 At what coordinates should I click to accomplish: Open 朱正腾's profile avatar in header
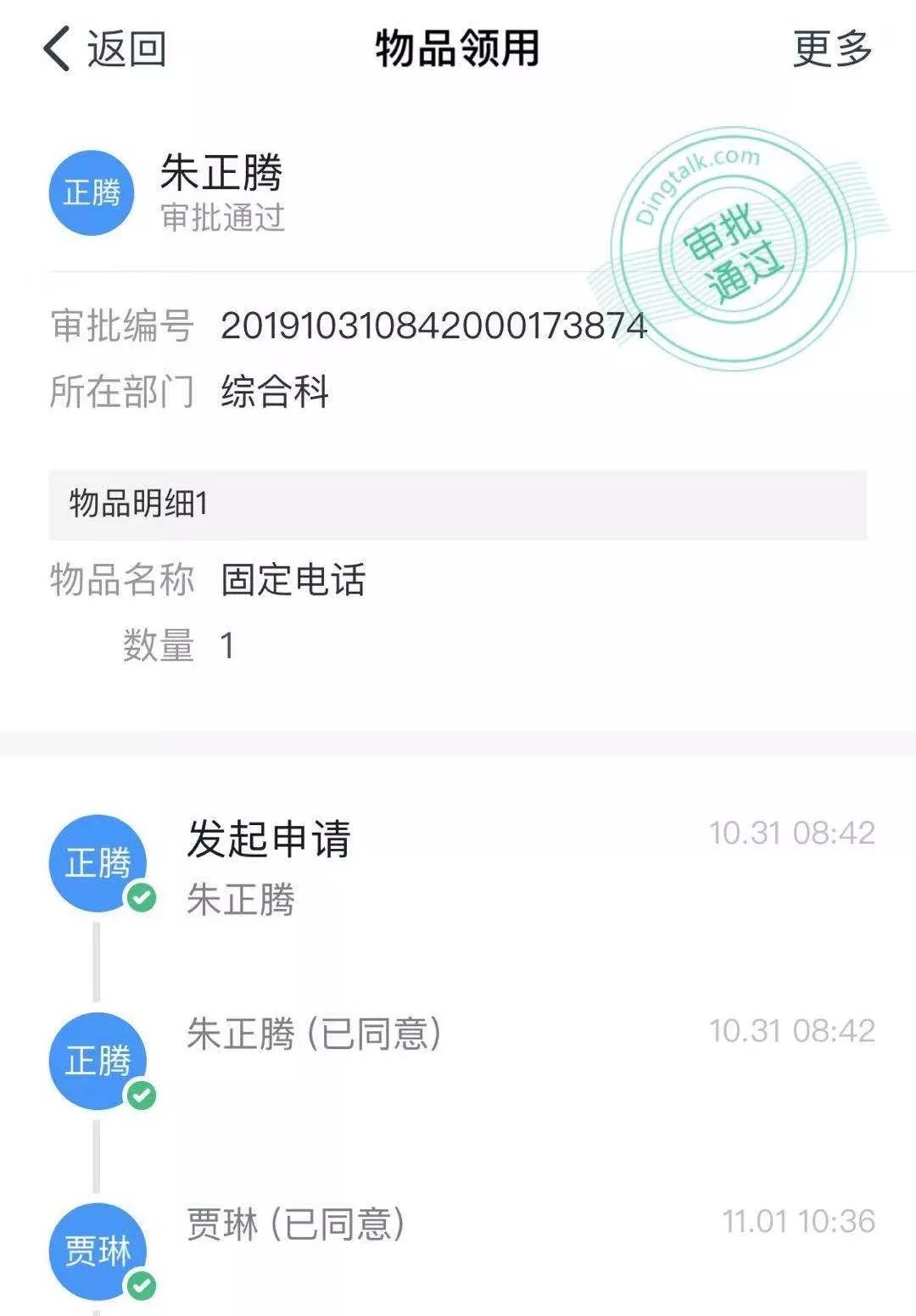pos(92,193)
